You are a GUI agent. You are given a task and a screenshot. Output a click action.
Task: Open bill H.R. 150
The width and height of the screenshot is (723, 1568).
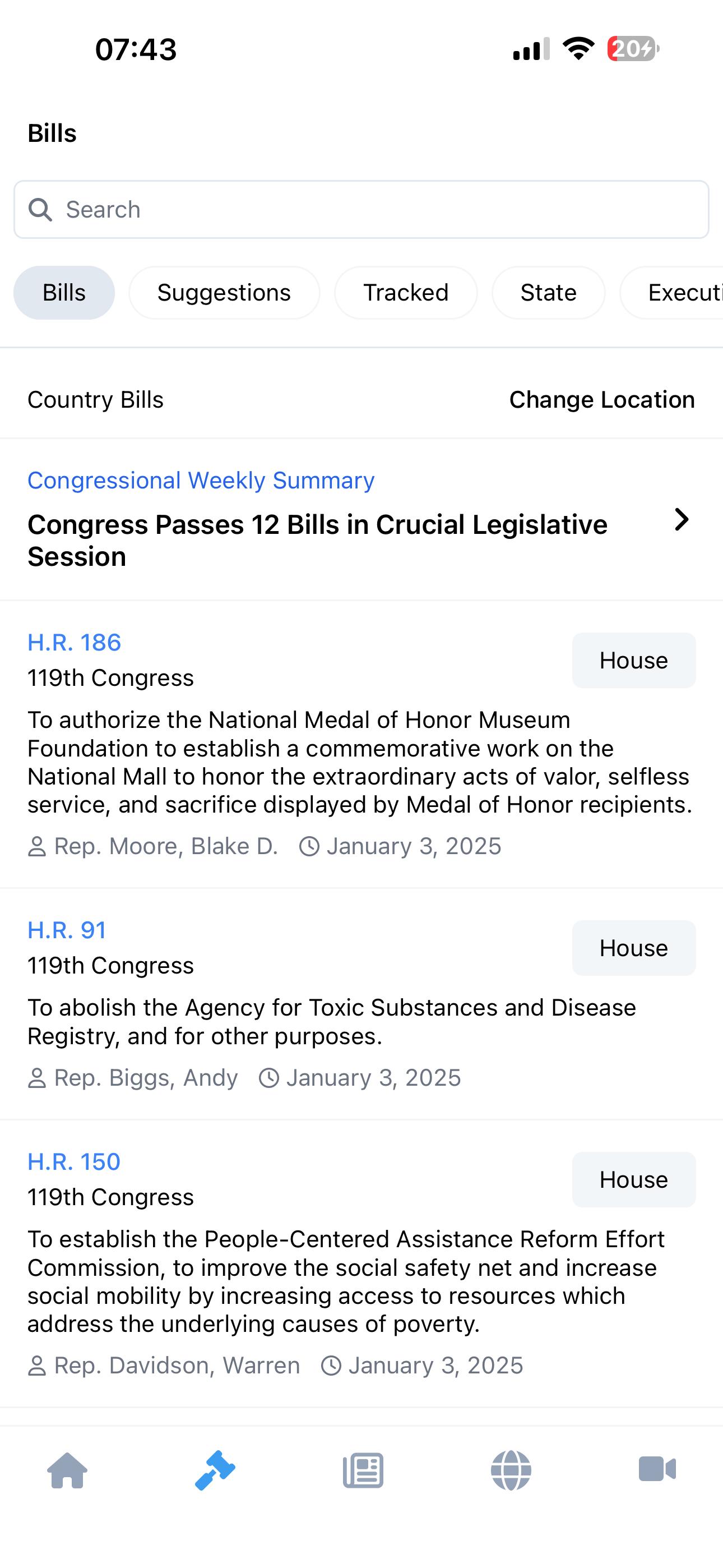click(74, 1162)
